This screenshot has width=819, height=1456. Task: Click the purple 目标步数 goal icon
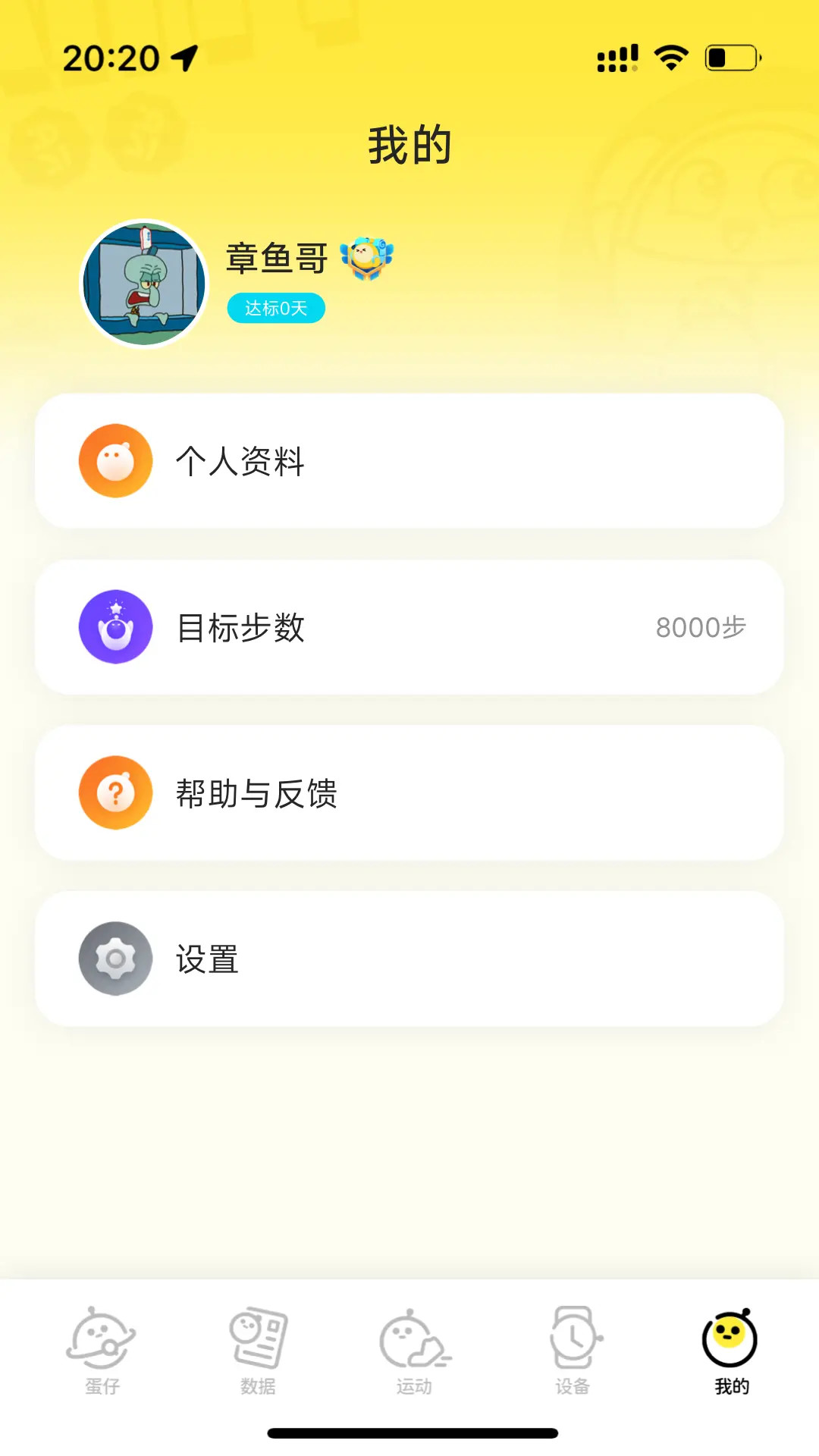click(115, 626)
